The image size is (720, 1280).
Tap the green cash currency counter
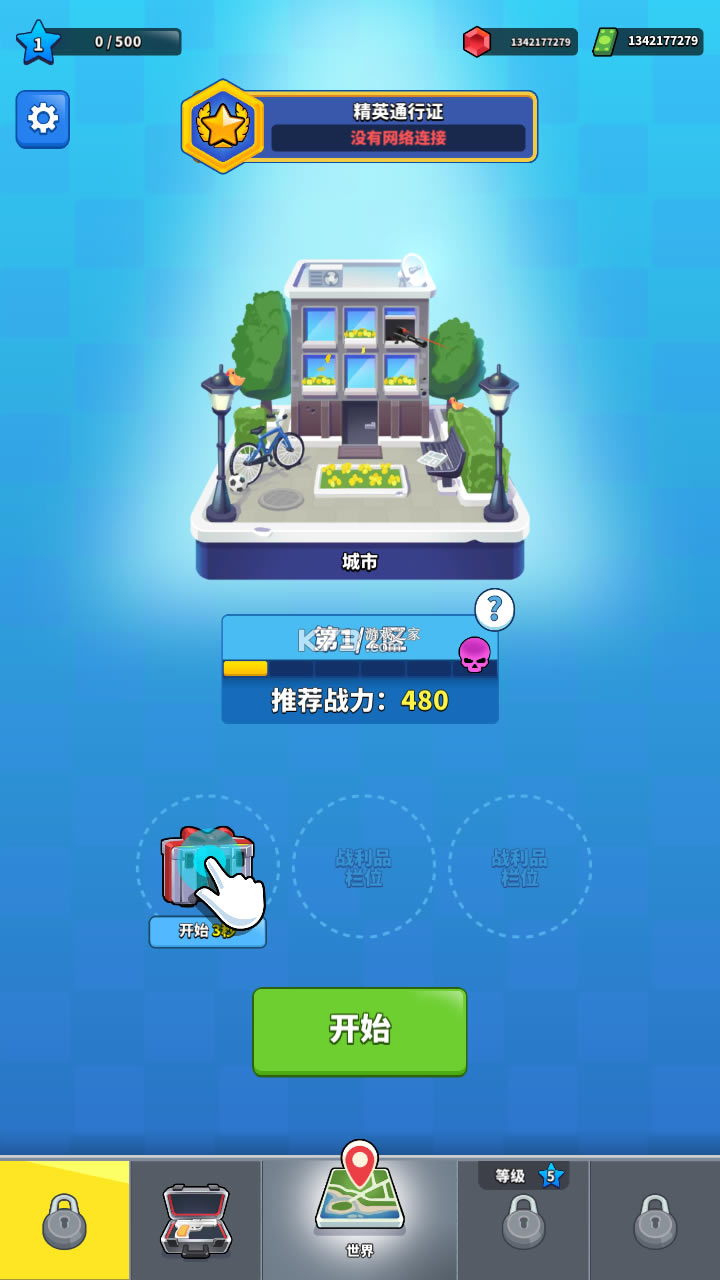coord(648,42)
